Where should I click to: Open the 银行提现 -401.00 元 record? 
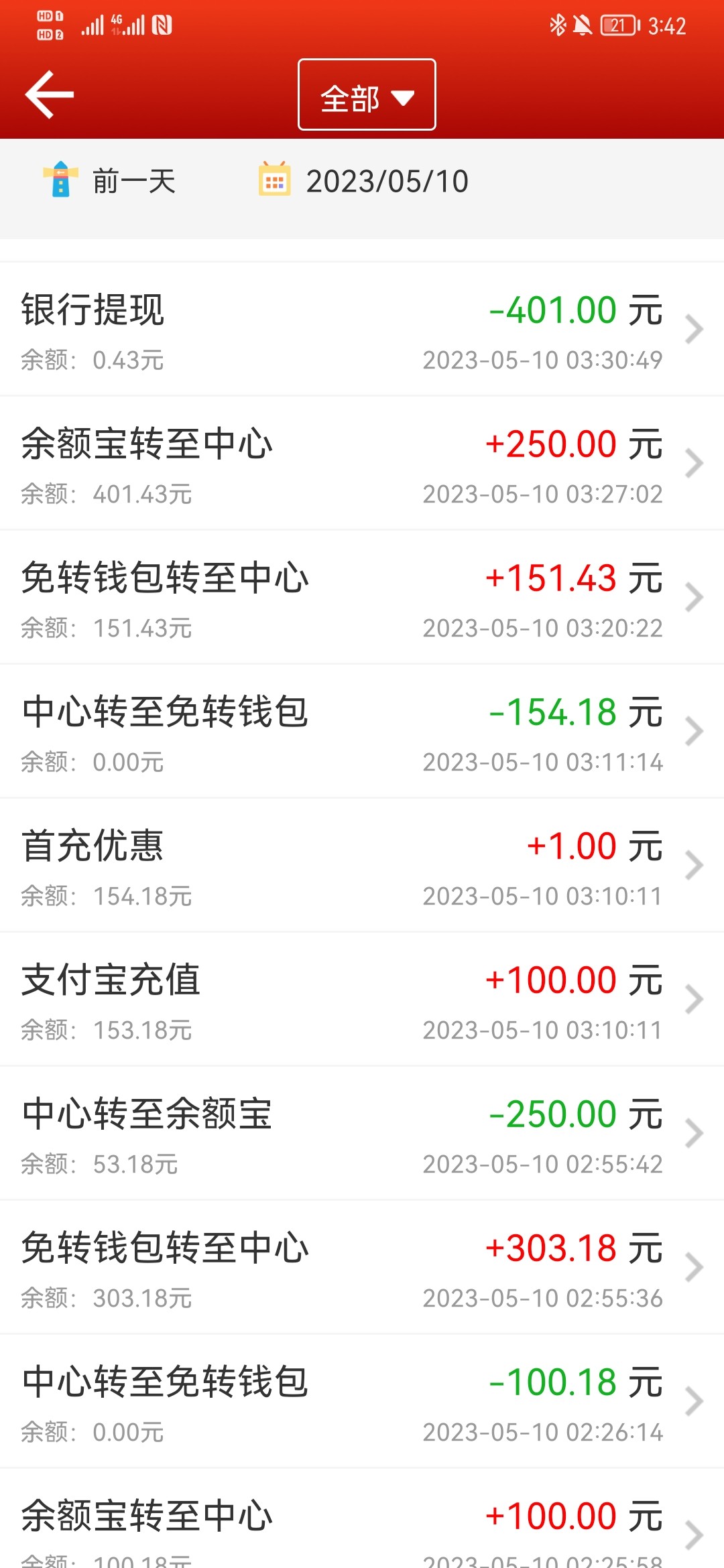click(362, 330)
